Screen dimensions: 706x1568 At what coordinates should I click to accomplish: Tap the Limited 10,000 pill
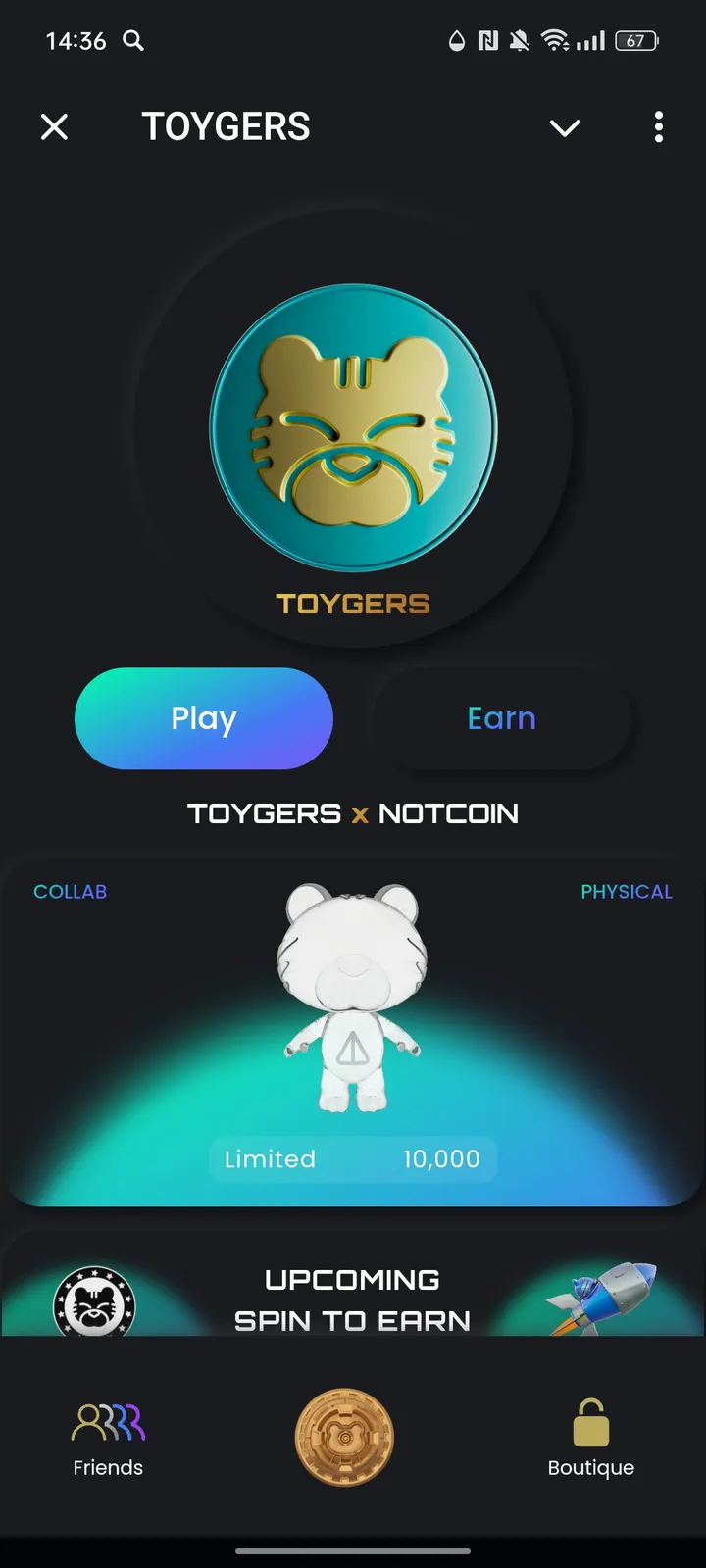pyautogui.click(x=353, y=1158)
